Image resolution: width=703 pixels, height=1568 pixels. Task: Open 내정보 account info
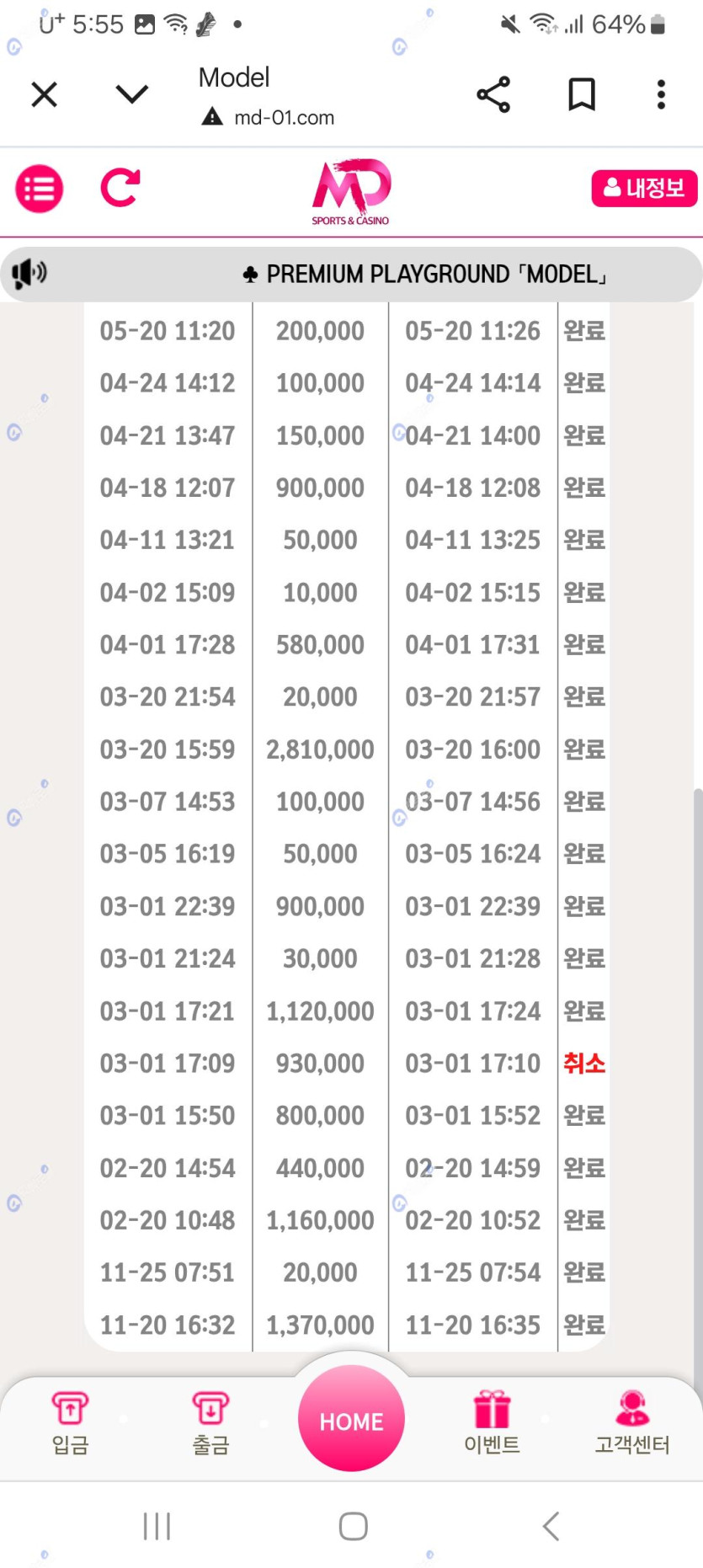(x=644, y=188)
